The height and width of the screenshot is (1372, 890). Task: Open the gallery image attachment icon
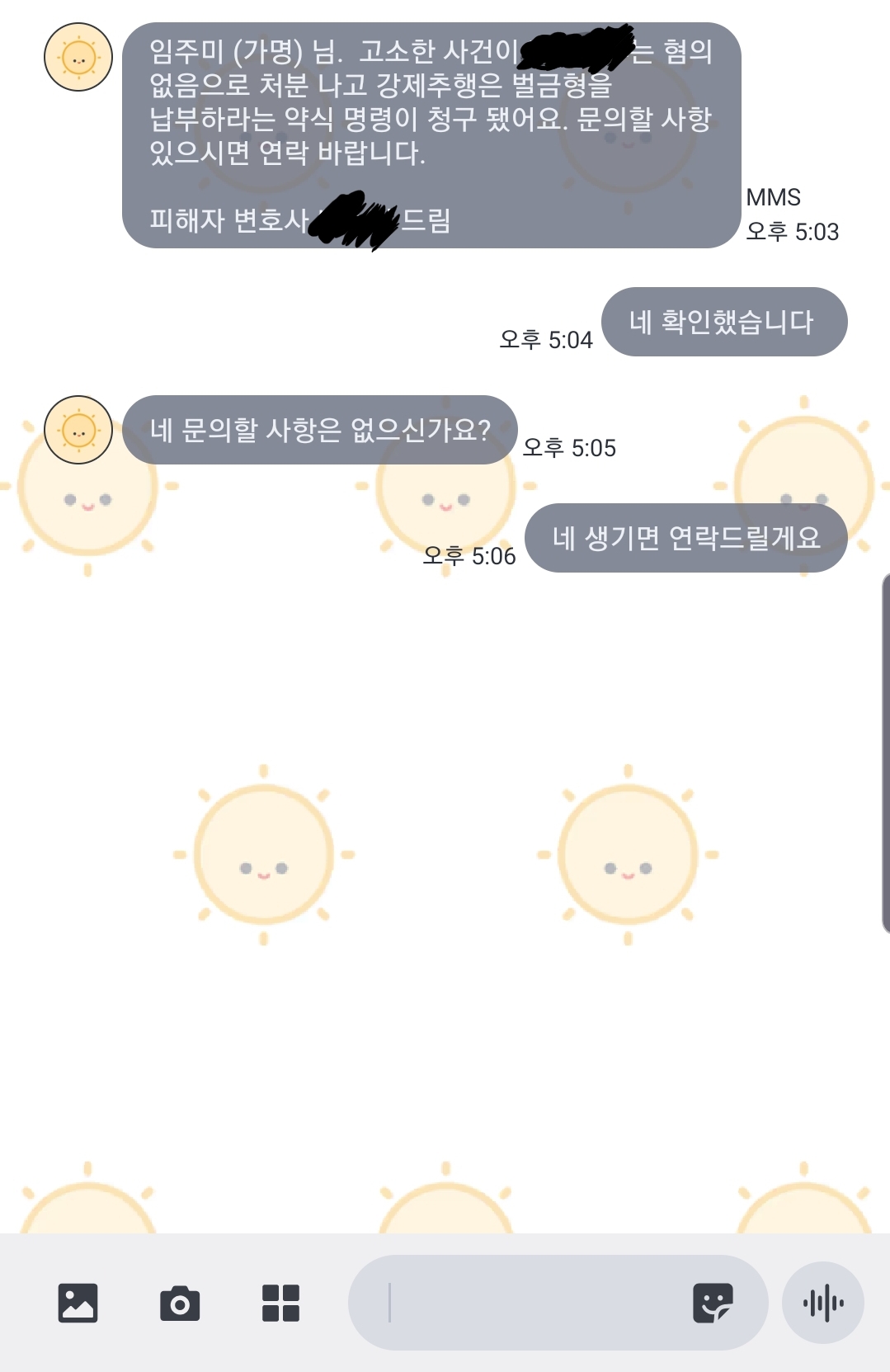point(78,1303)
